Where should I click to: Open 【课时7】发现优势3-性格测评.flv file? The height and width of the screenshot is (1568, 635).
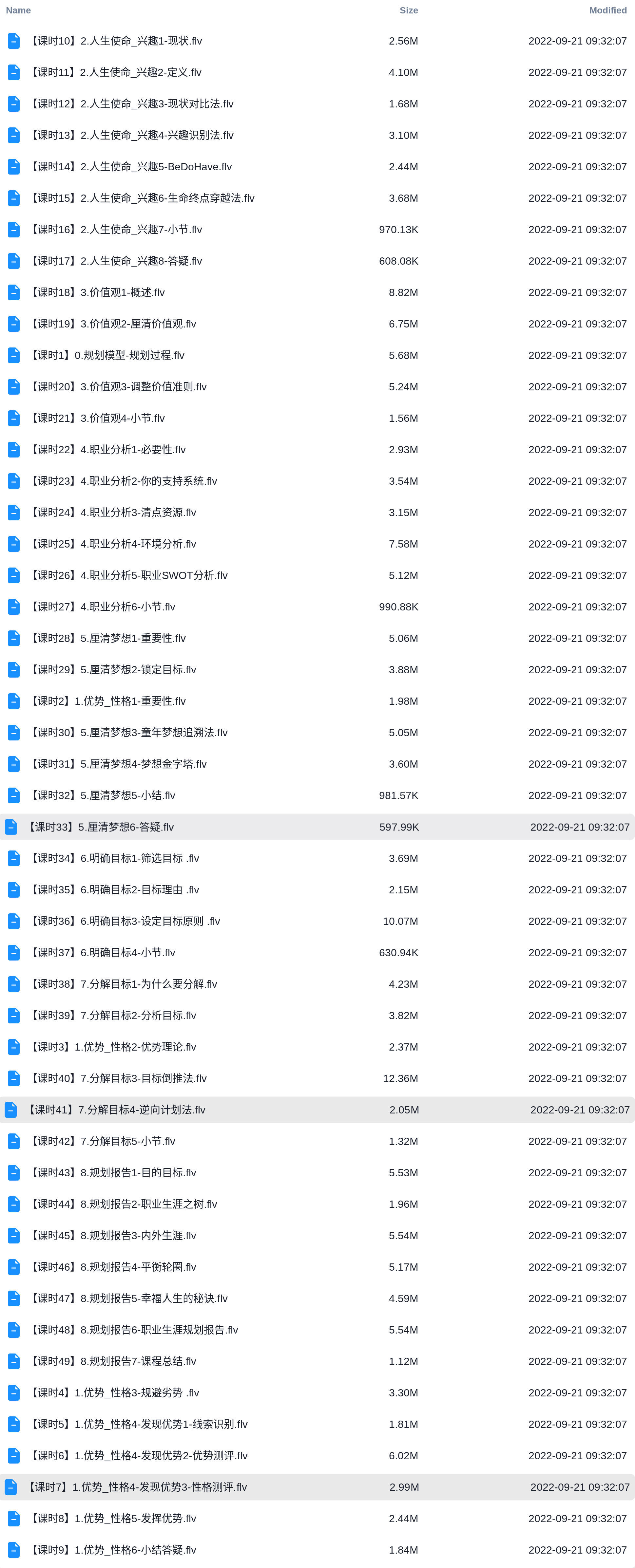pos(136,1486)
